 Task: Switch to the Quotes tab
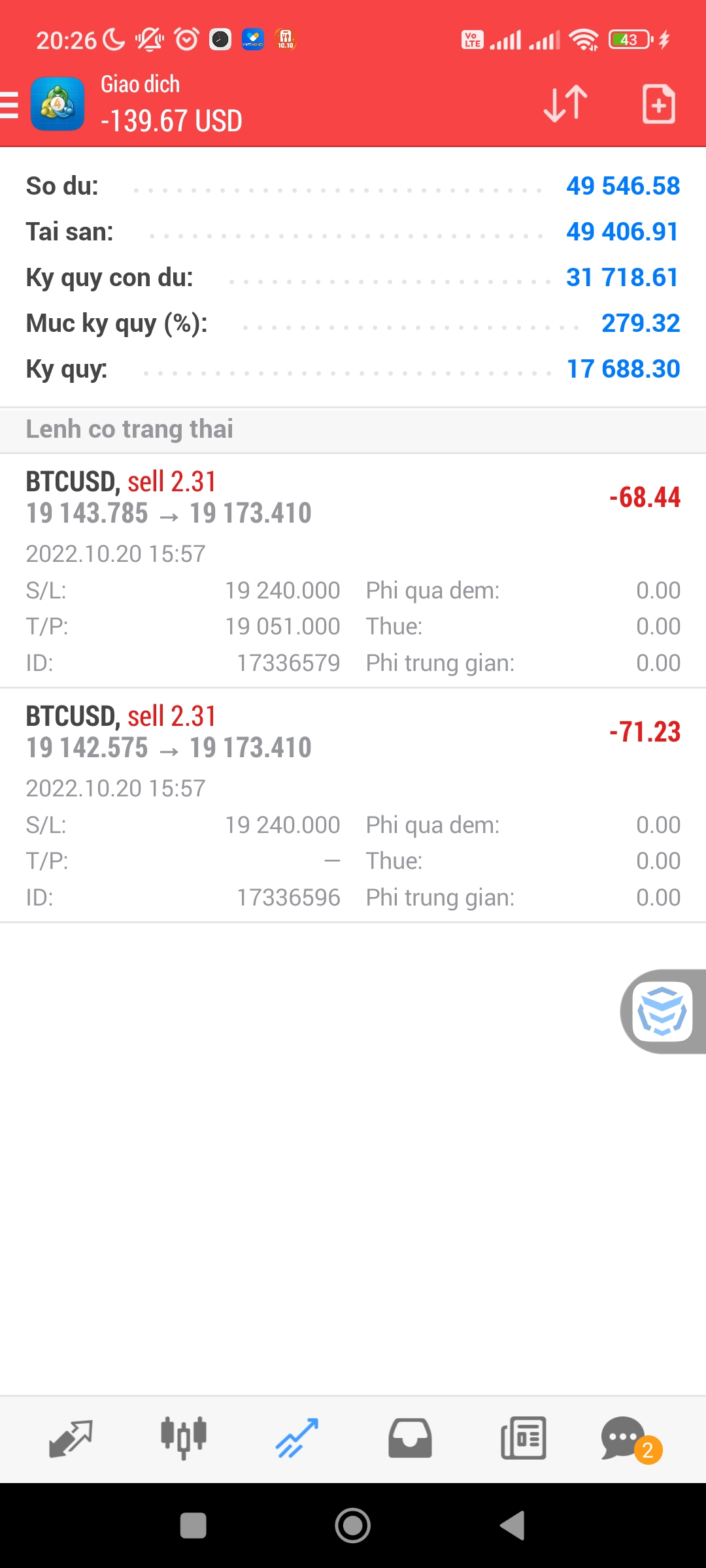click(71, 1439)
